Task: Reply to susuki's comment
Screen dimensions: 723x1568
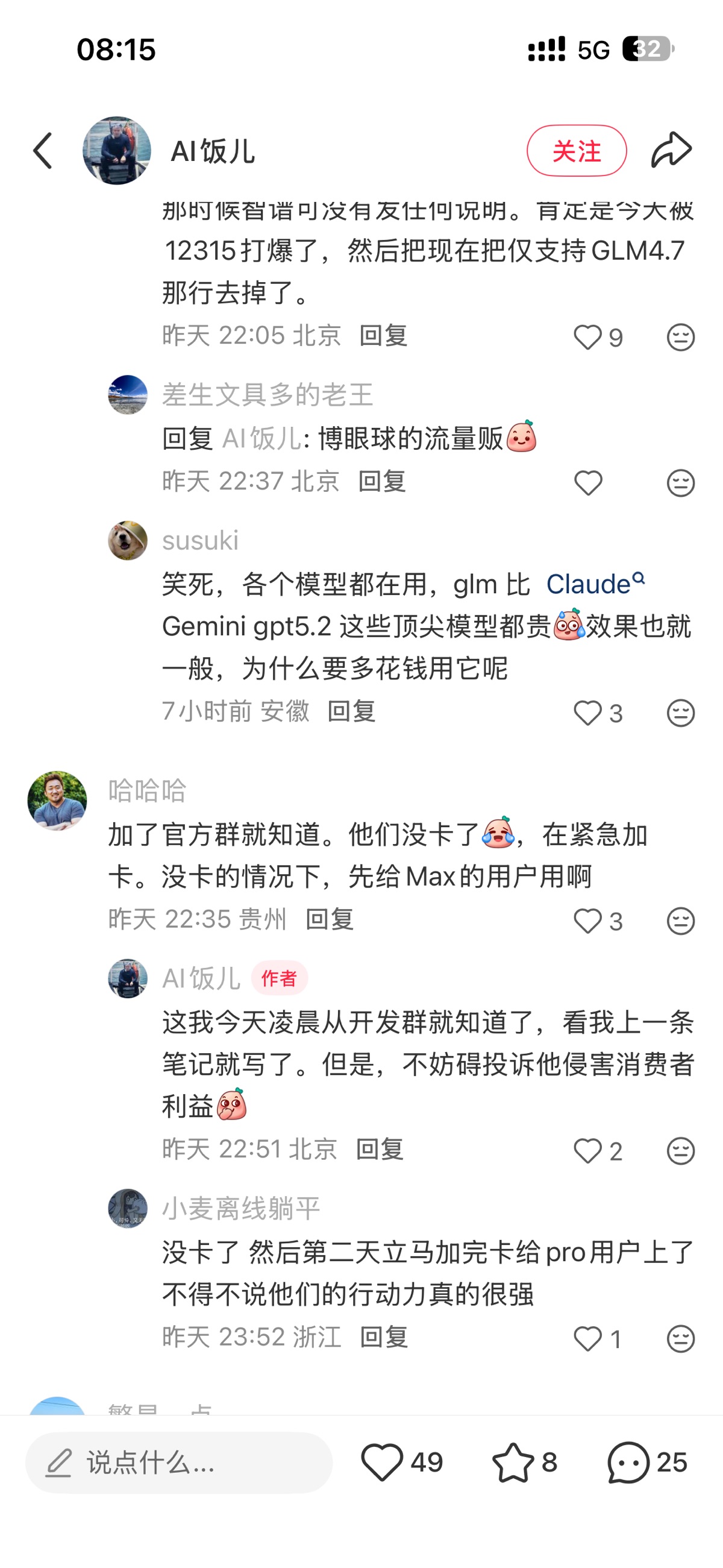Action: tap(351, 711)
